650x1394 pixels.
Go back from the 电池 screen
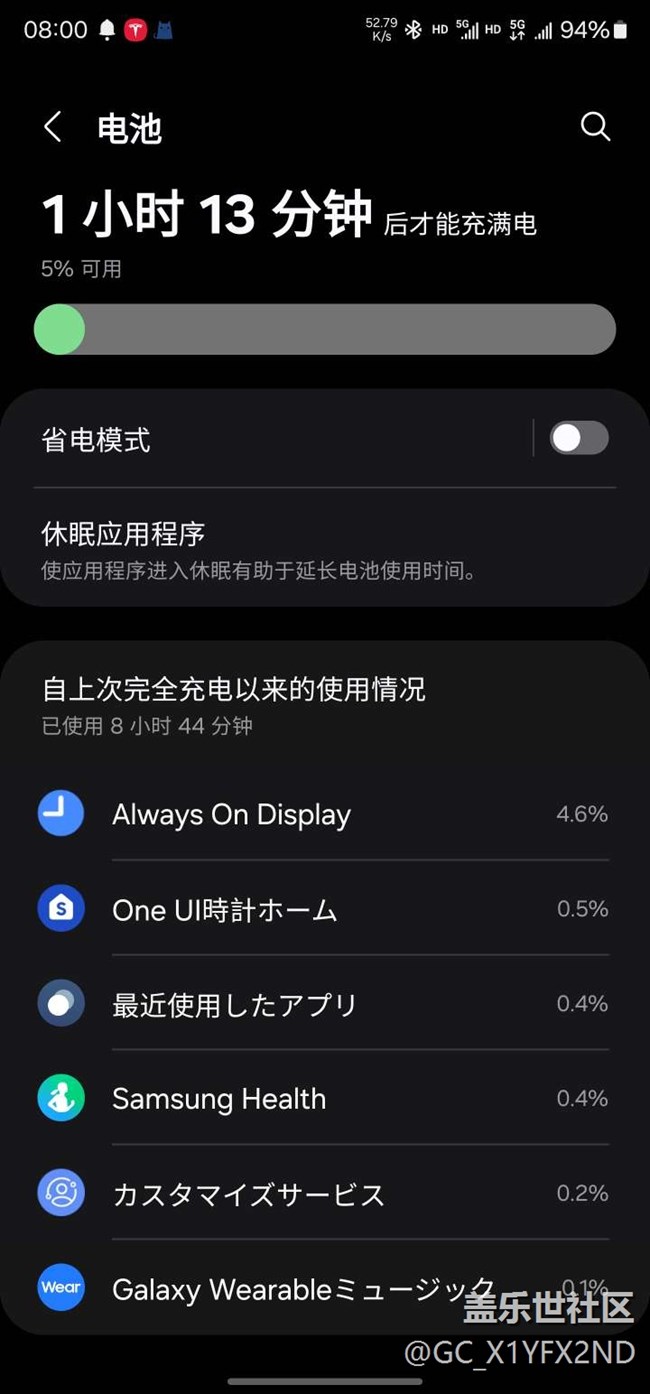coord(53,127)
